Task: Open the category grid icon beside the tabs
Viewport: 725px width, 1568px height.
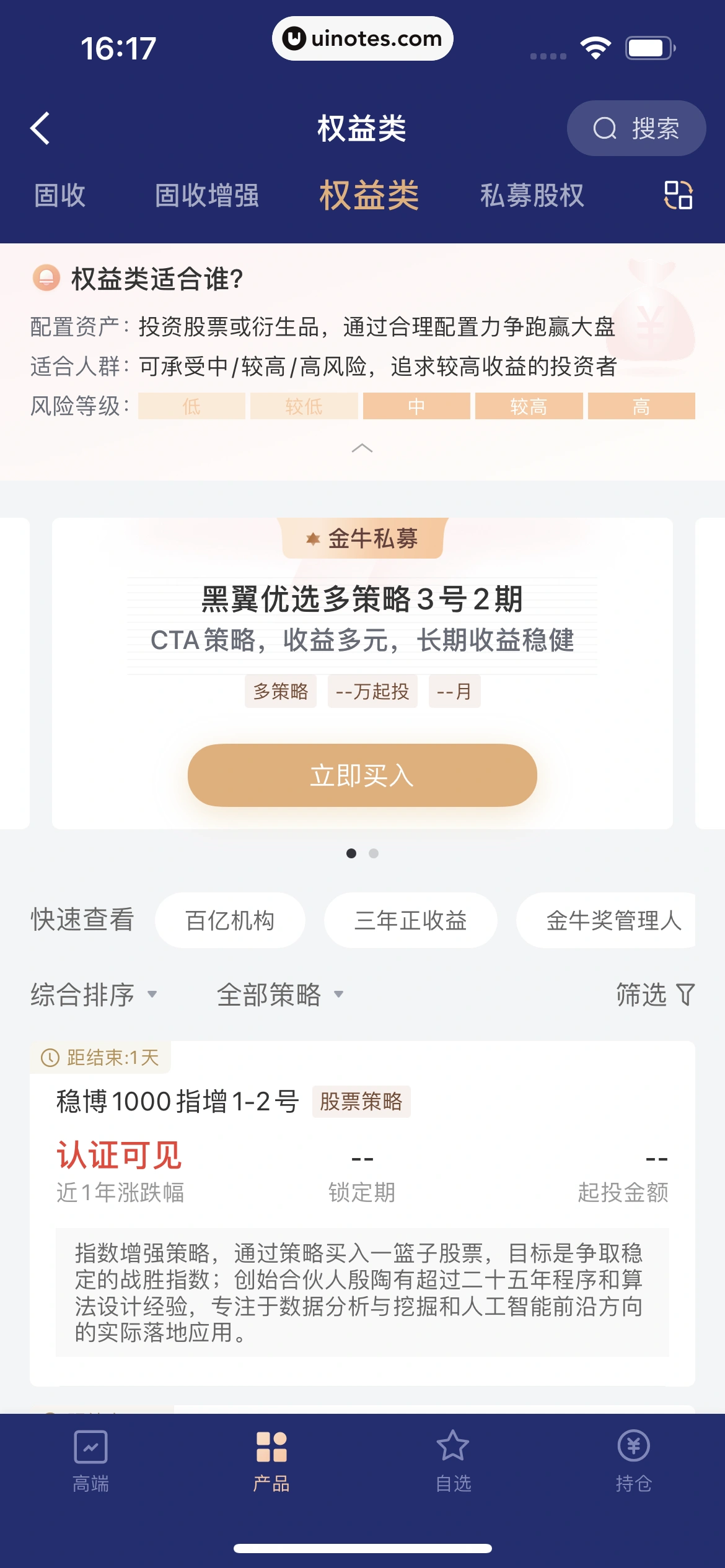Action: click(678, 196)
